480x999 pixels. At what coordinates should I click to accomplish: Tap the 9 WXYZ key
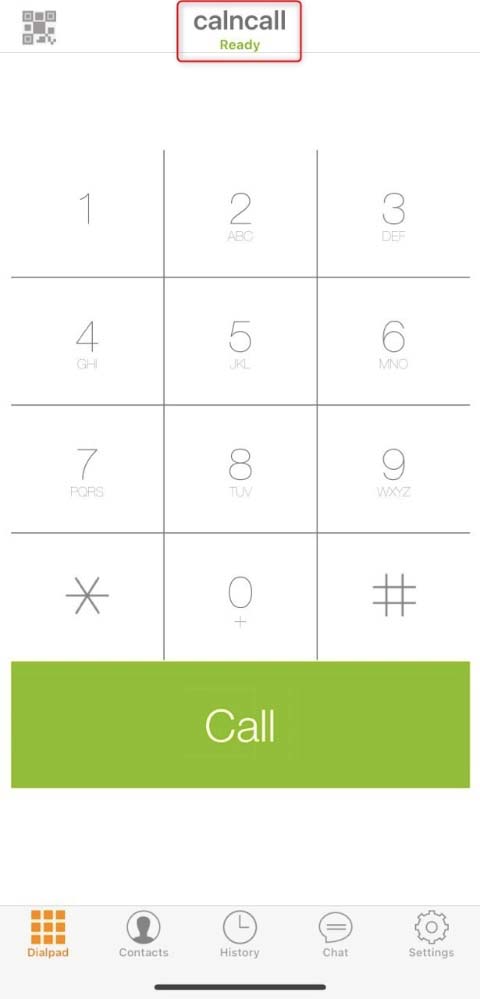tap(393, 469)
